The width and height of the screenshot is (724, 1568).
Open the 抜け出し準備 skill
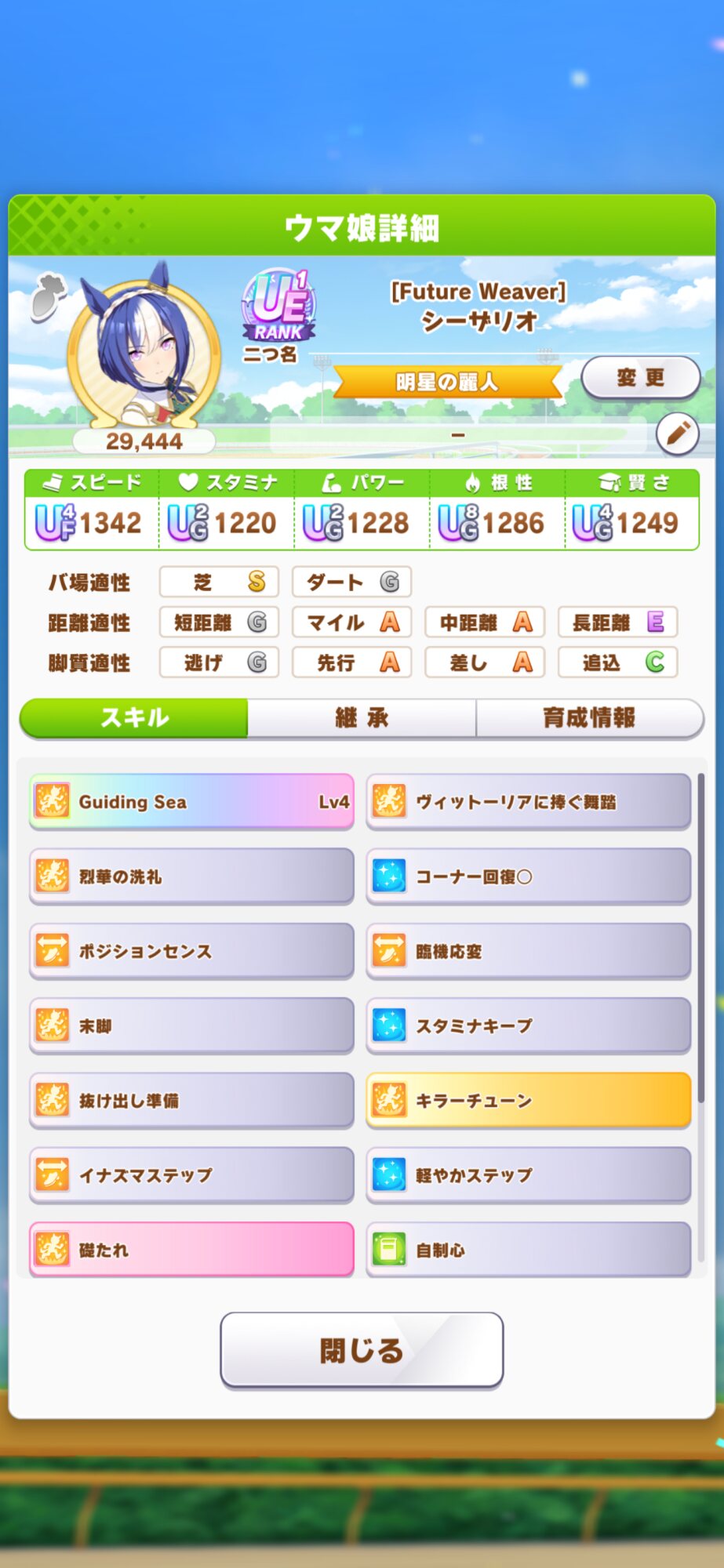click(x=191, y=1100)
